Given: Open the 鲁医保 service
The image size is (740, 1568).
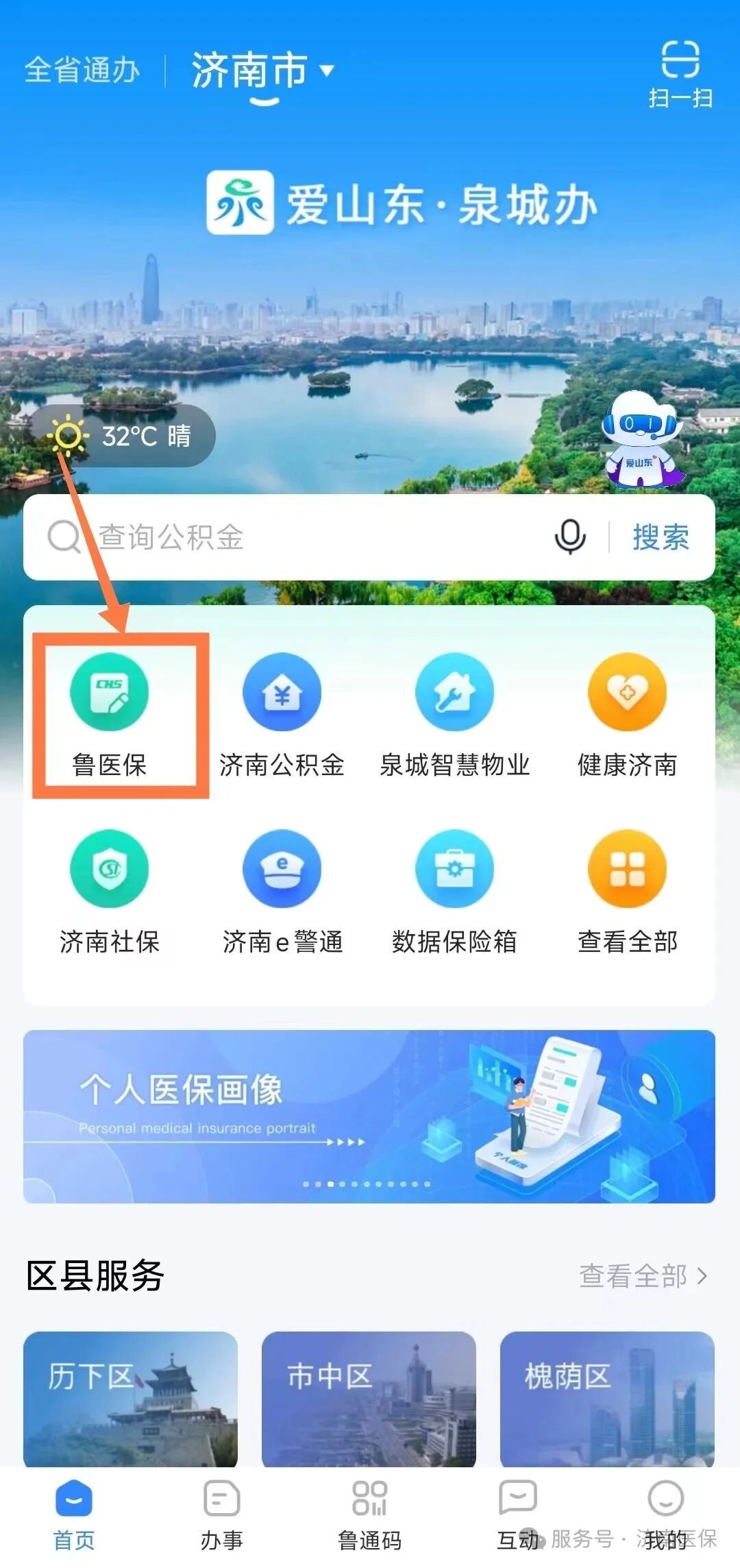Looking at the screenshot, I should click(x=110, y=713).
